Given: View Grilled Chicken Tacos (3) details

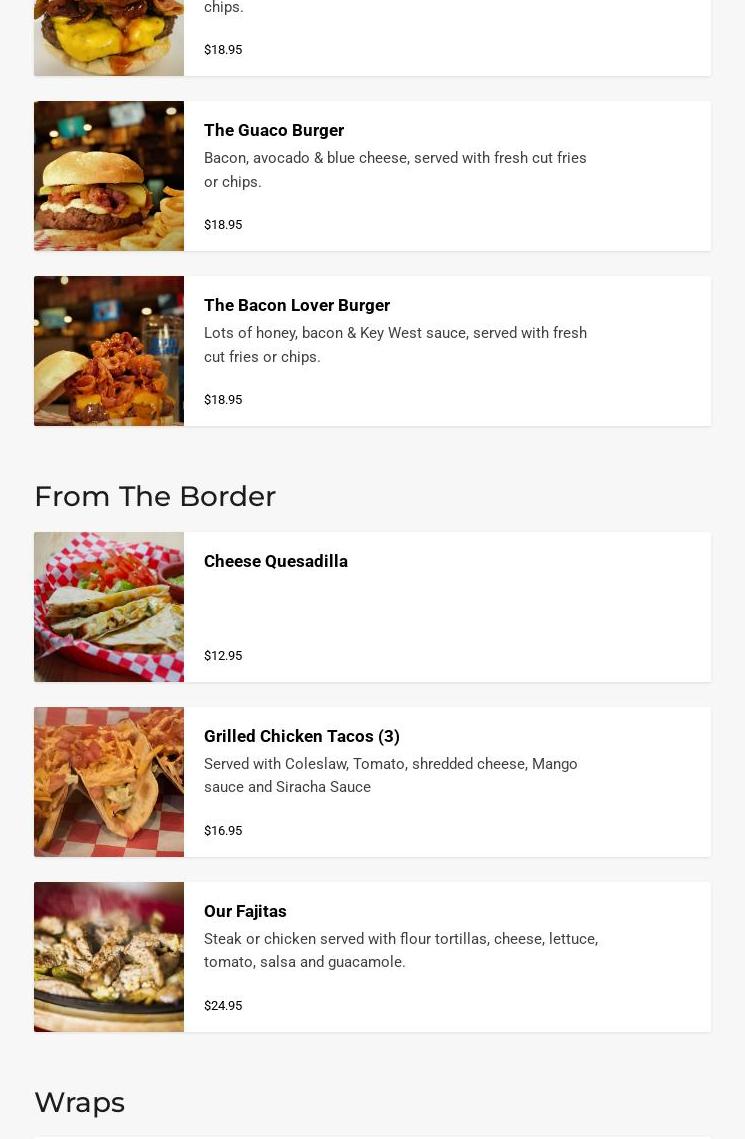Looking at the screenshot, I should click(x=301, y=736).
